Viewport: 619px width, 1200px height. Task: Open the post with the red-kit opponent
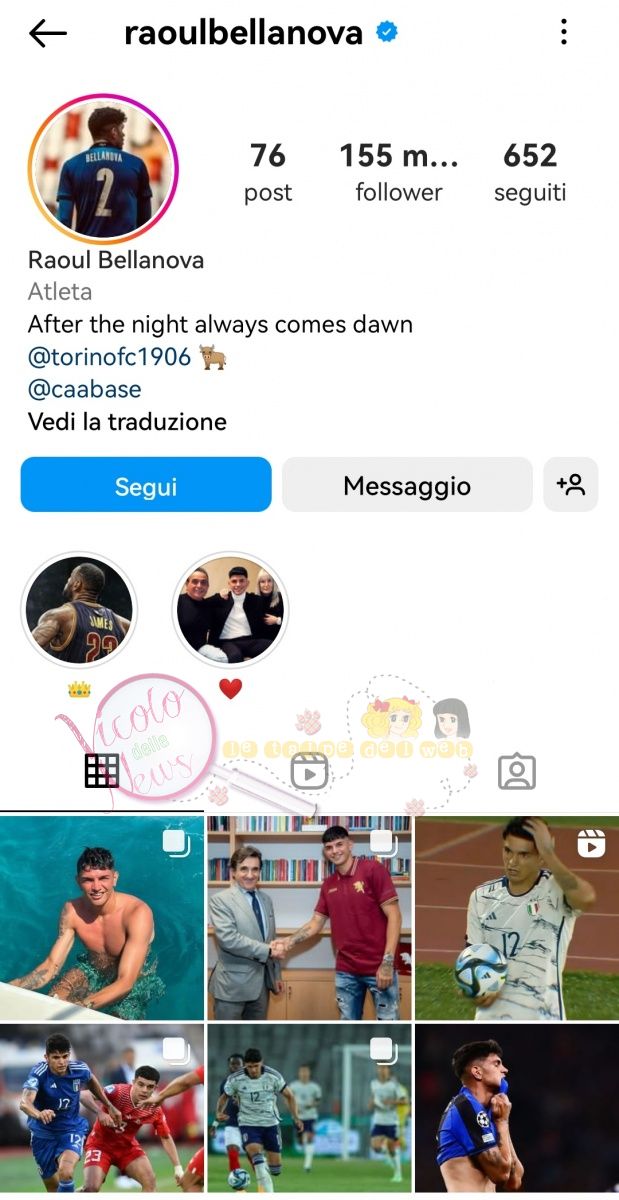101,1107
